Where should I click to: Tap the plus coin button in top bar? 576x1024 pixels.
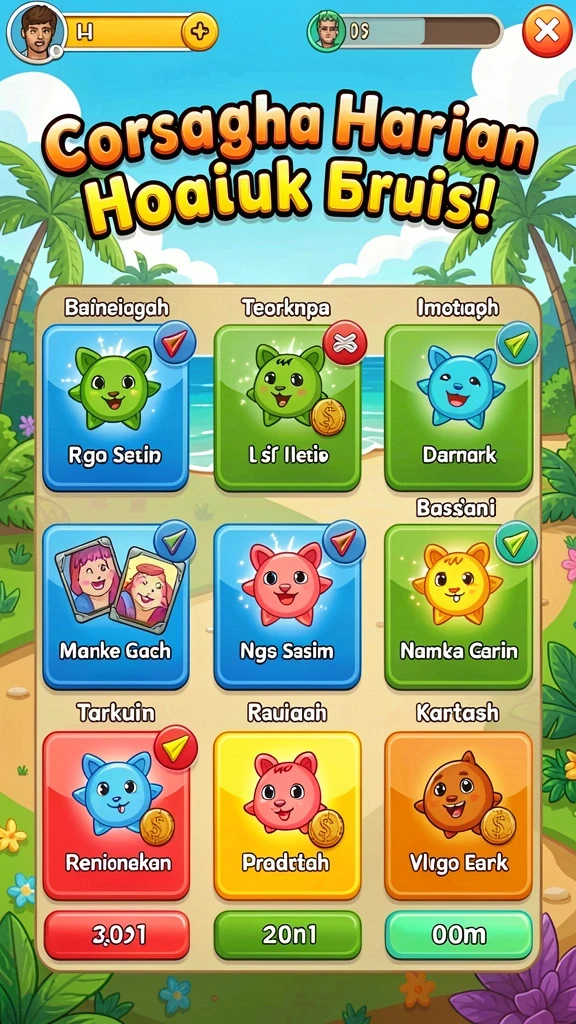pyautogui.click(x=200, y=31)
